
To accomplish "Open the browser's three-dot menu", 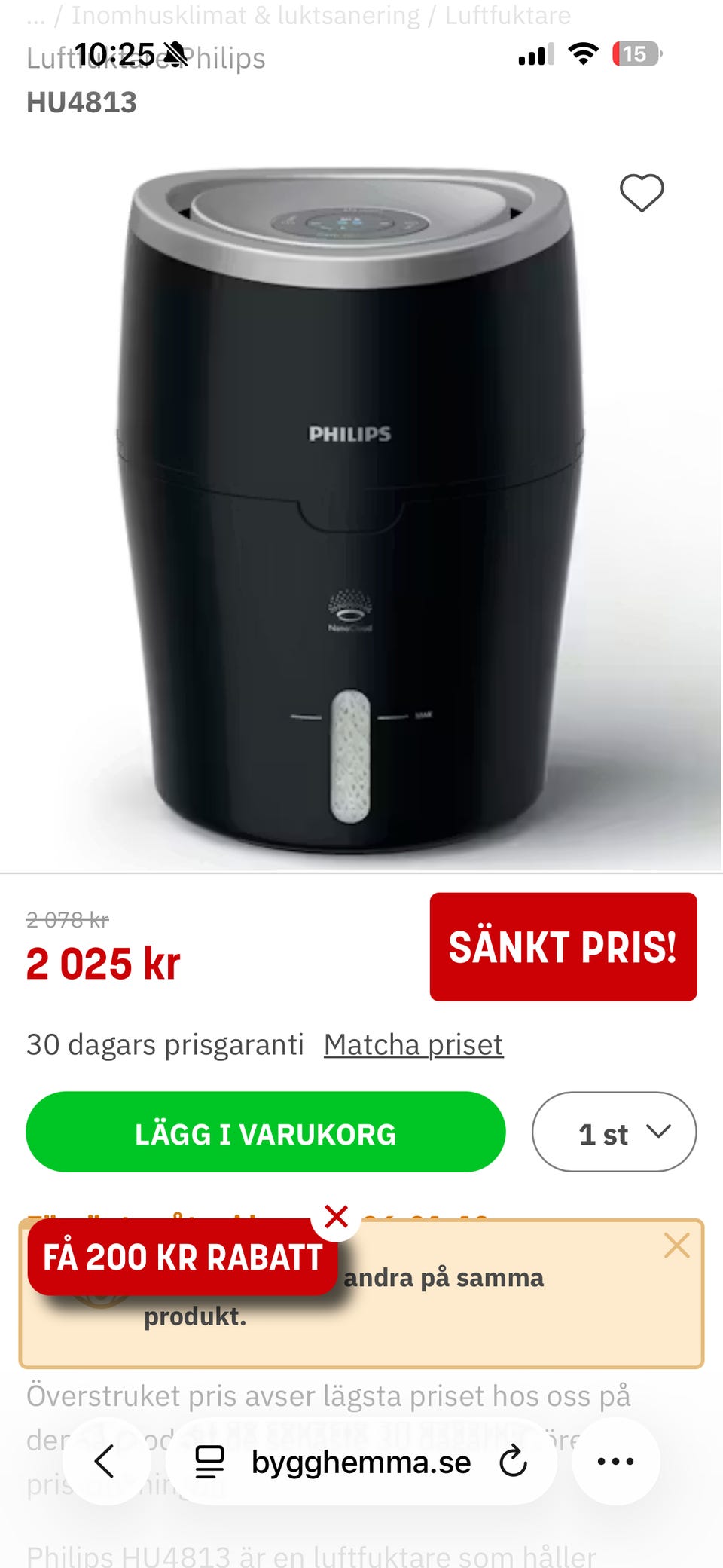I will [x=615, y=1462].
